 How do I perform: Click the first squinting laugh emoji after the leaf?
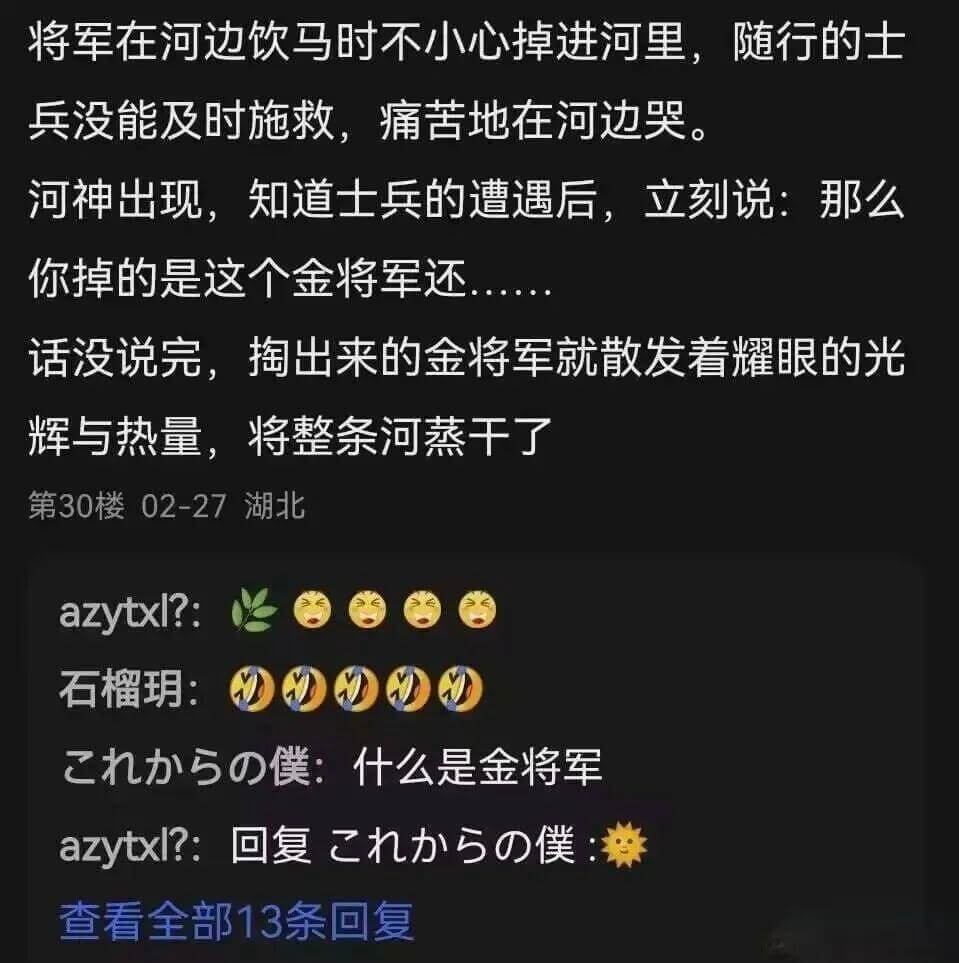313,609
